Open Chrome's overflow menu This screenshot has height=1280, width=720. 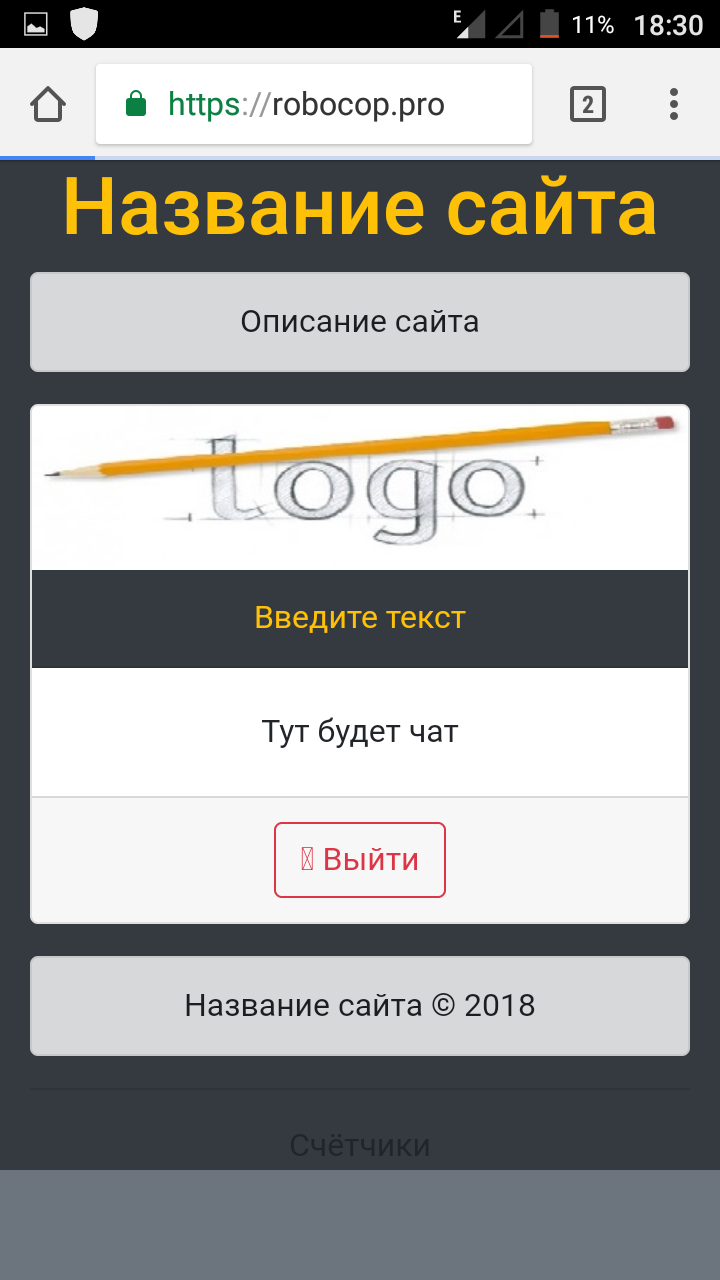[674, 104]
